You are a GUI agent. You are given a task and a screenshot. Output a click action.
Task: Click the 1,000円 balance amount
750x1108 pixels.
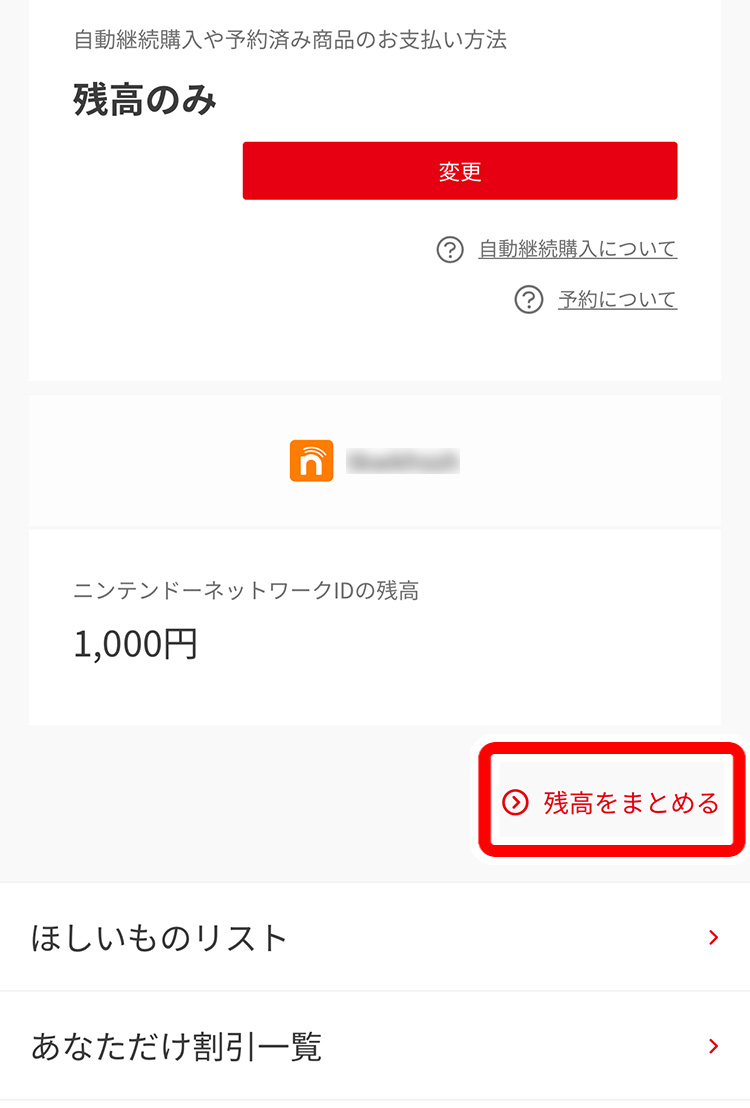point(135,645)
